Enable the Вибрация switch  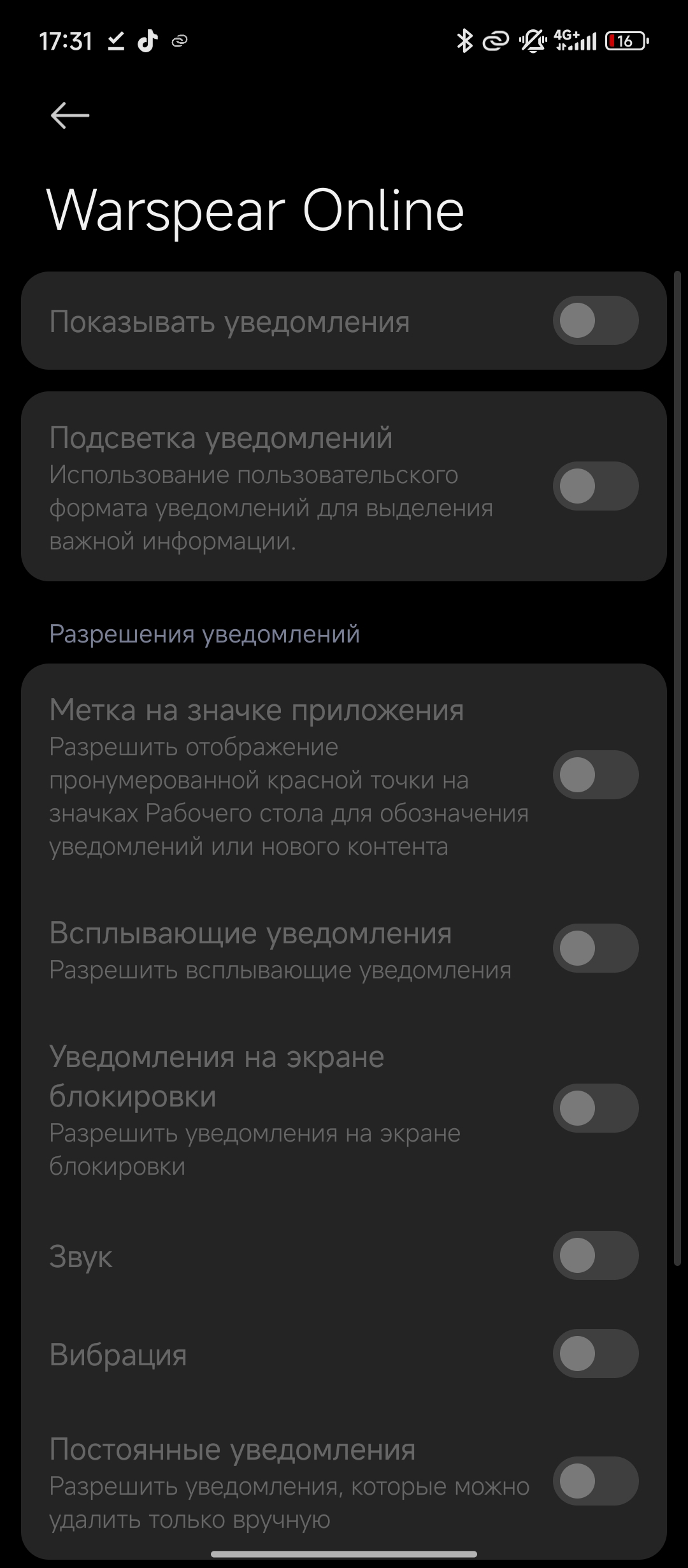click(x=595, y=1354)
